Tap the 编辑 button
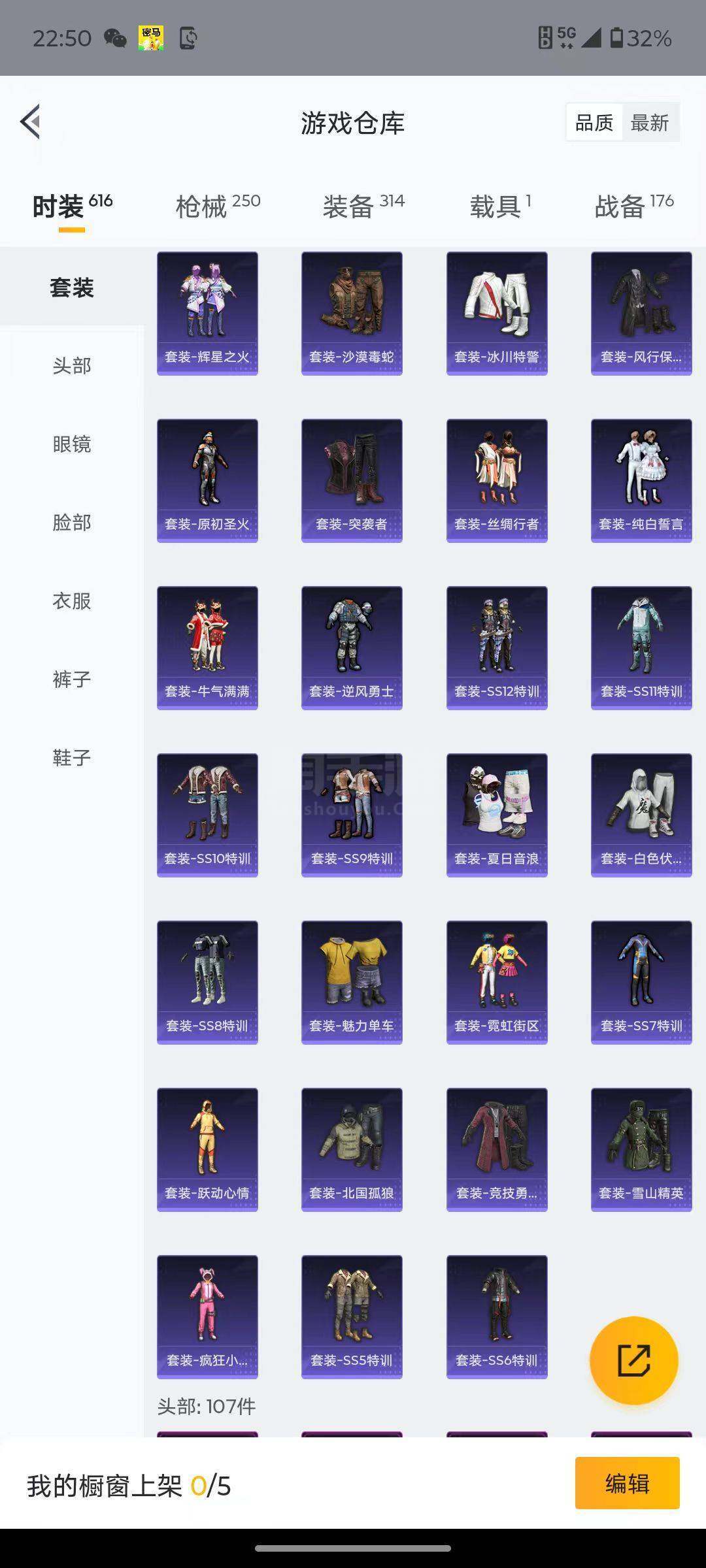This screenshot has width=706, height=1568. [x=628, y=1483]
